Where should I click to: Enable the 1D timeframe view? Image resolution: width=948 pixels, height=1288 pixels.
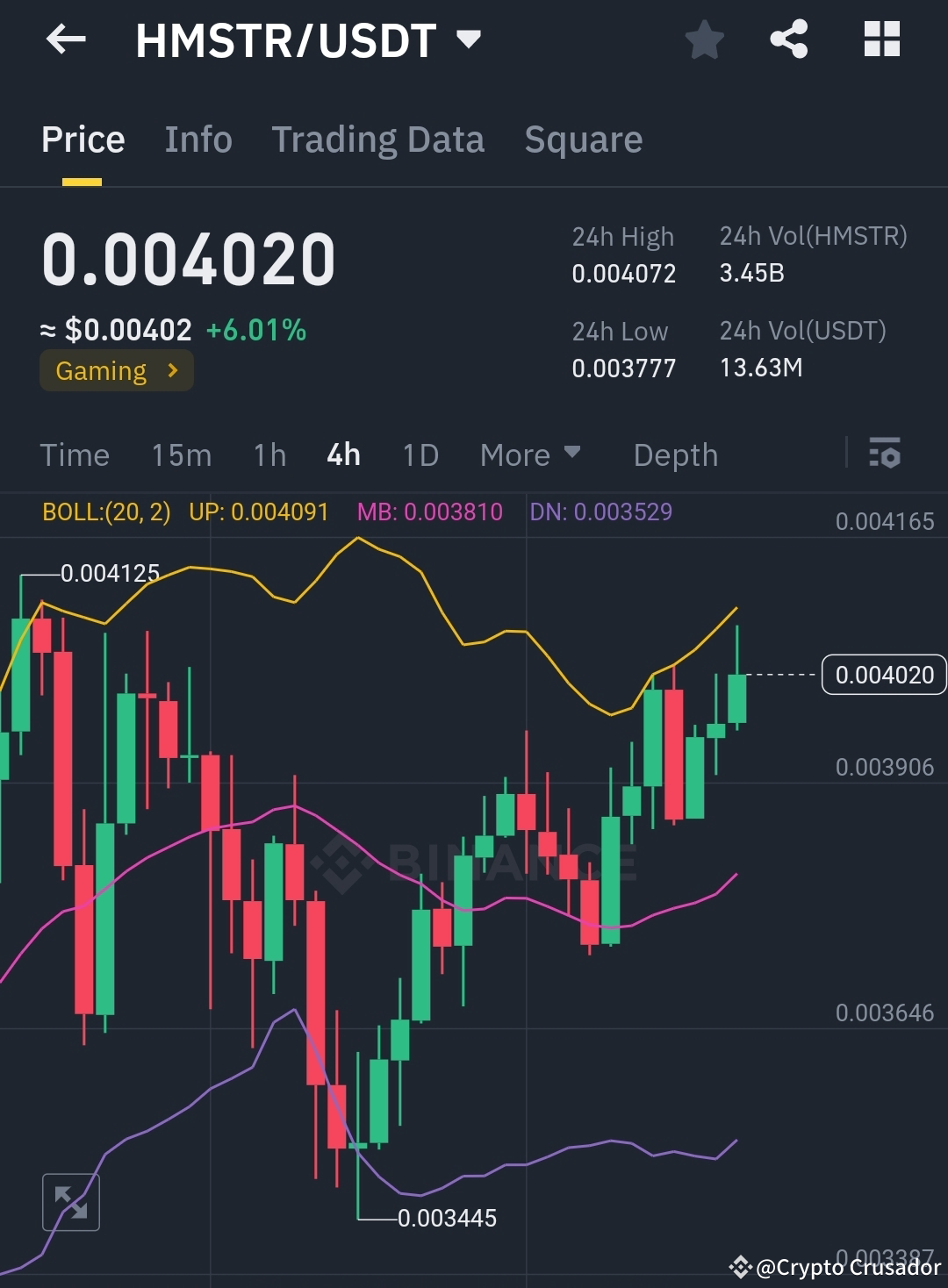[x=420, y=454]
